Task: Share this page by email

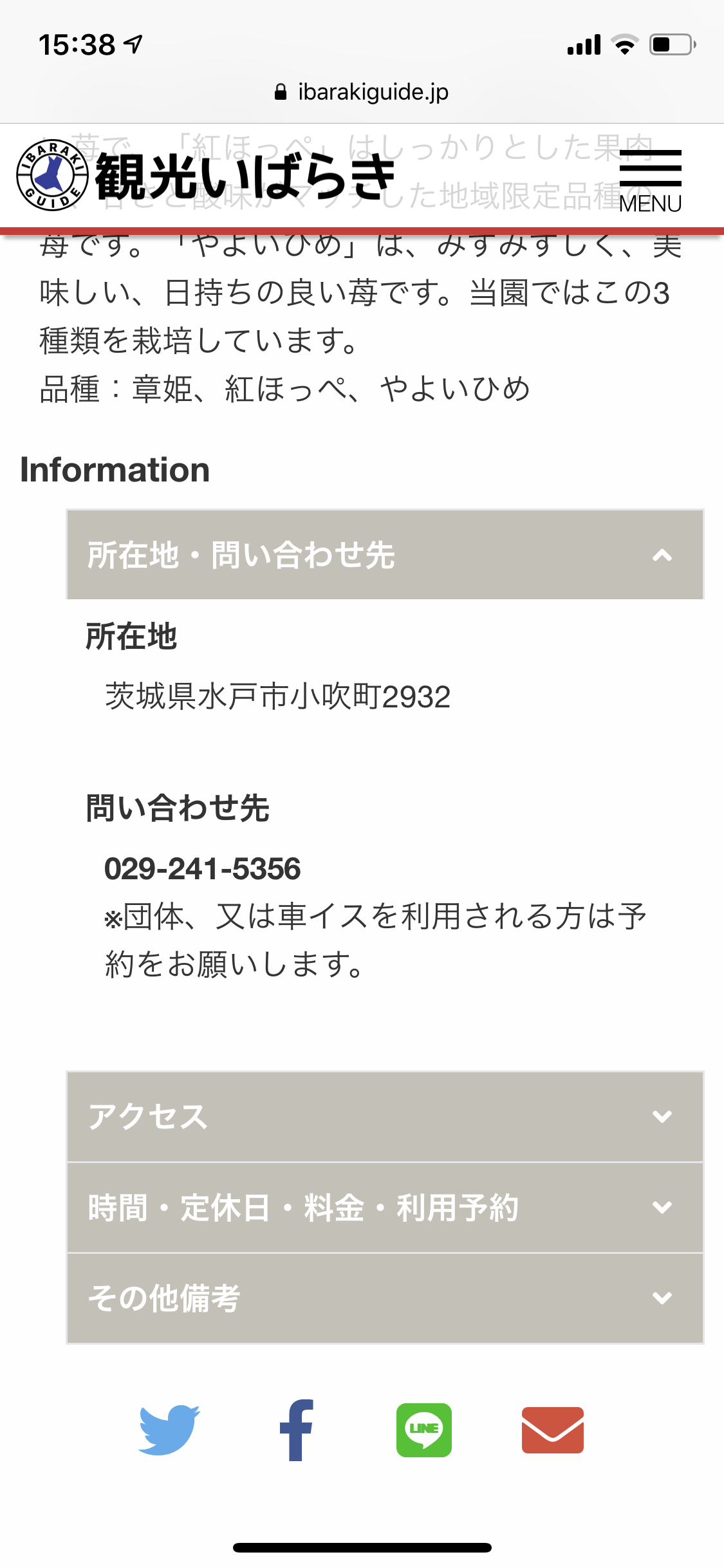Action: (553, 1430)
